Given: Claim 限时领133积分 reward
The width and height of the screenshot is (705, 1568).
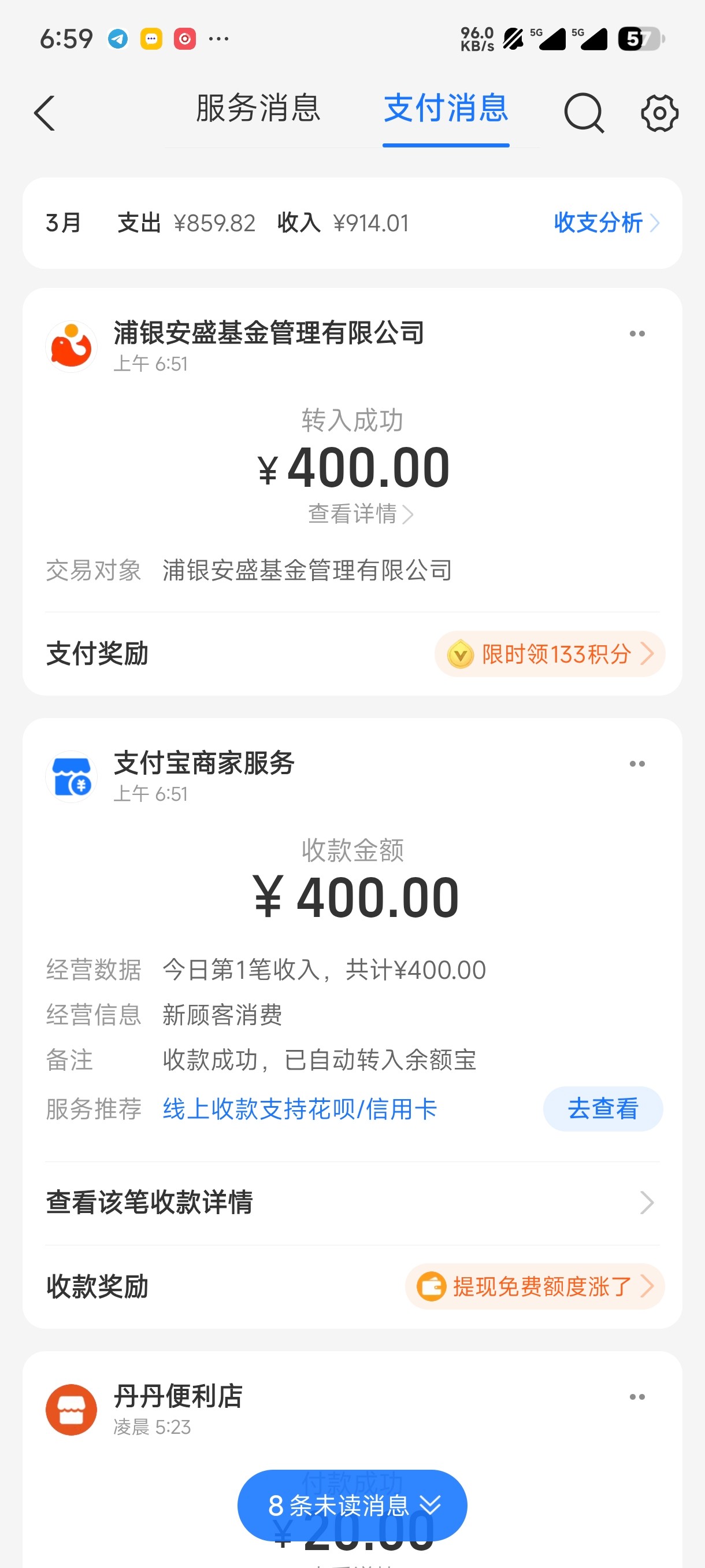Looking at the screenshot, I should (550, 654).
